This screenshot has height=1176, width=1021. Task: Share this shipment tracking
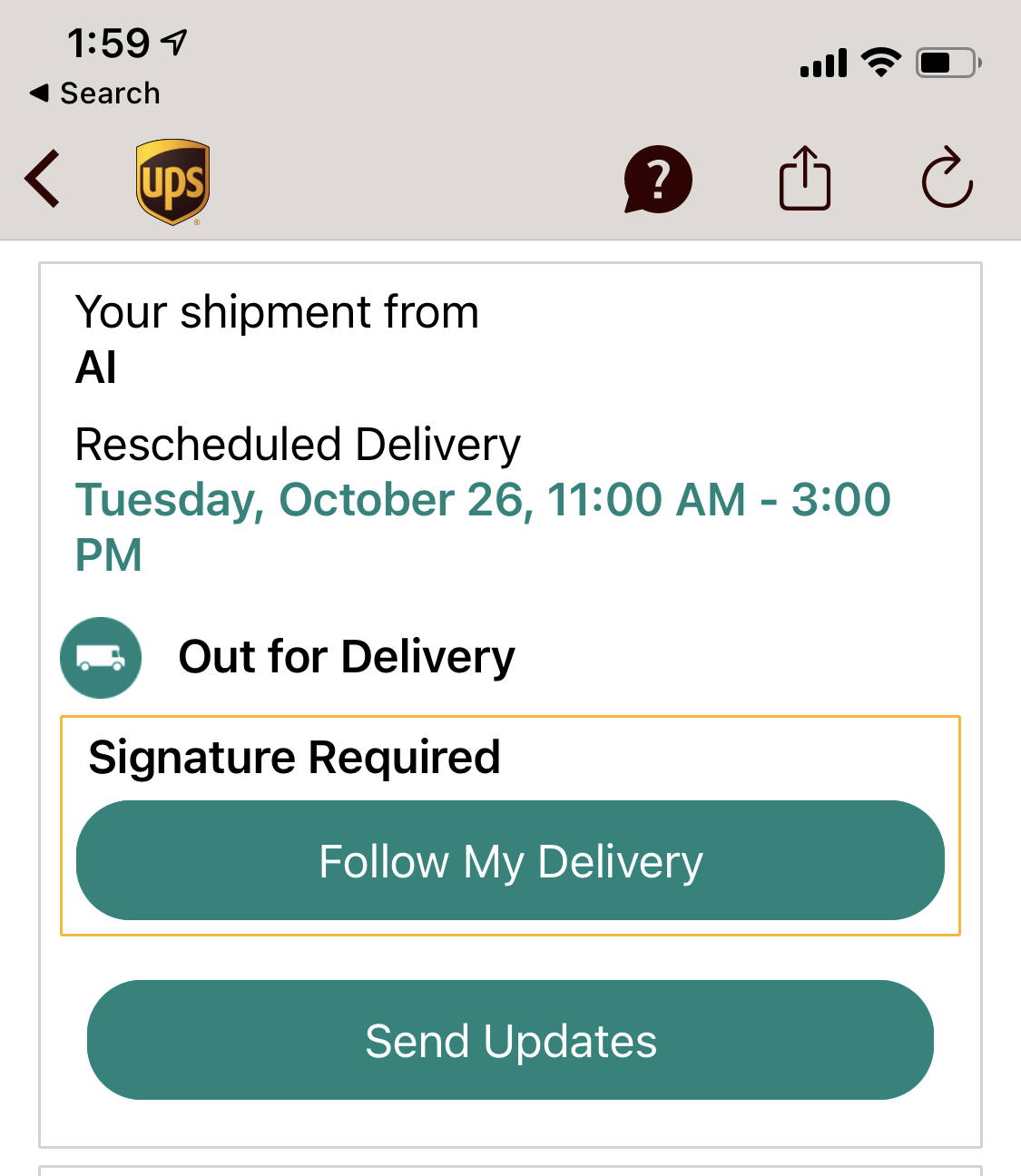coord(804,179)
